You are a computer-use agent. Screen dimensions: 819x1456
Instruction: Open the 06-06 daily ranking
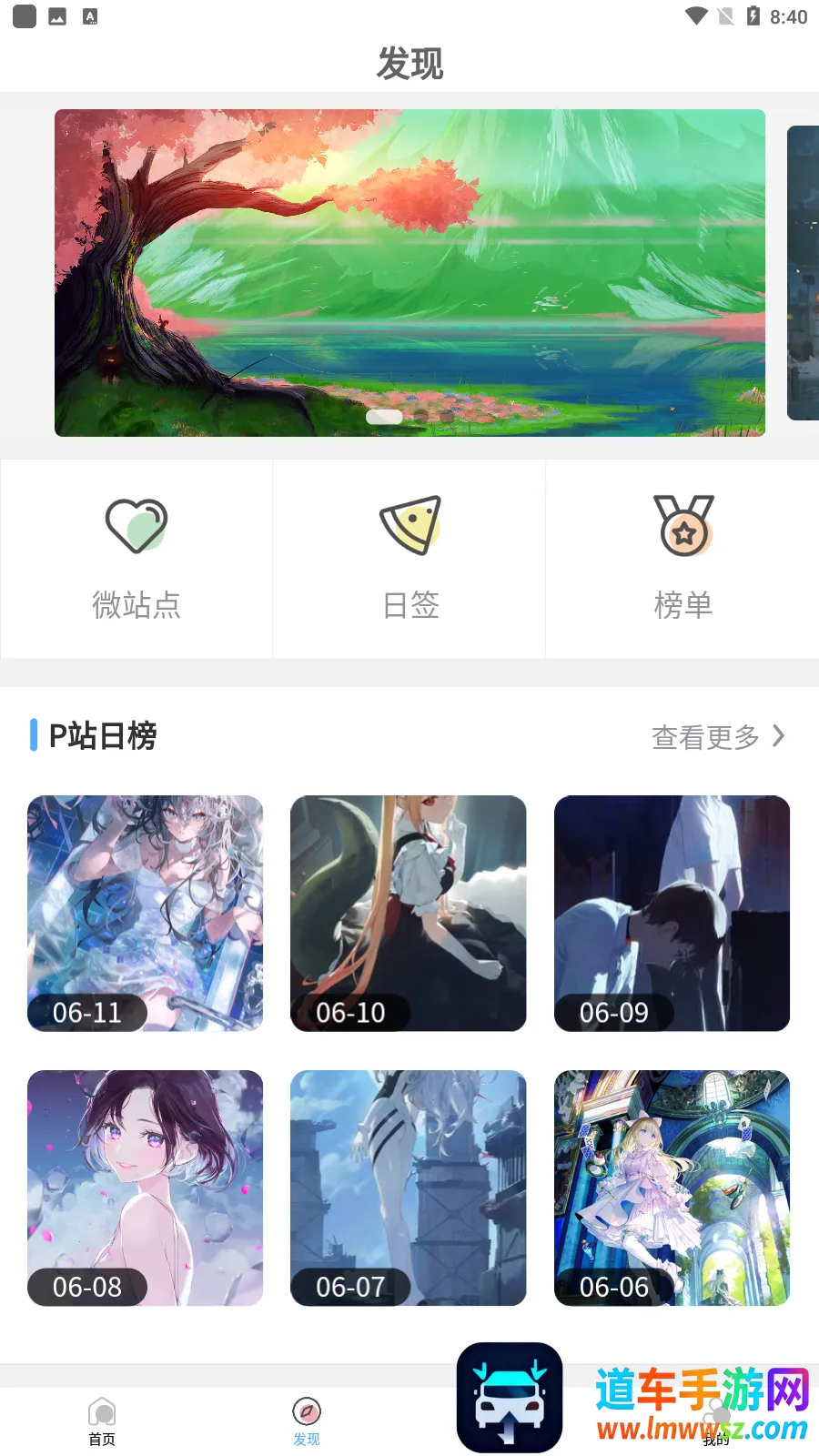672,1188
